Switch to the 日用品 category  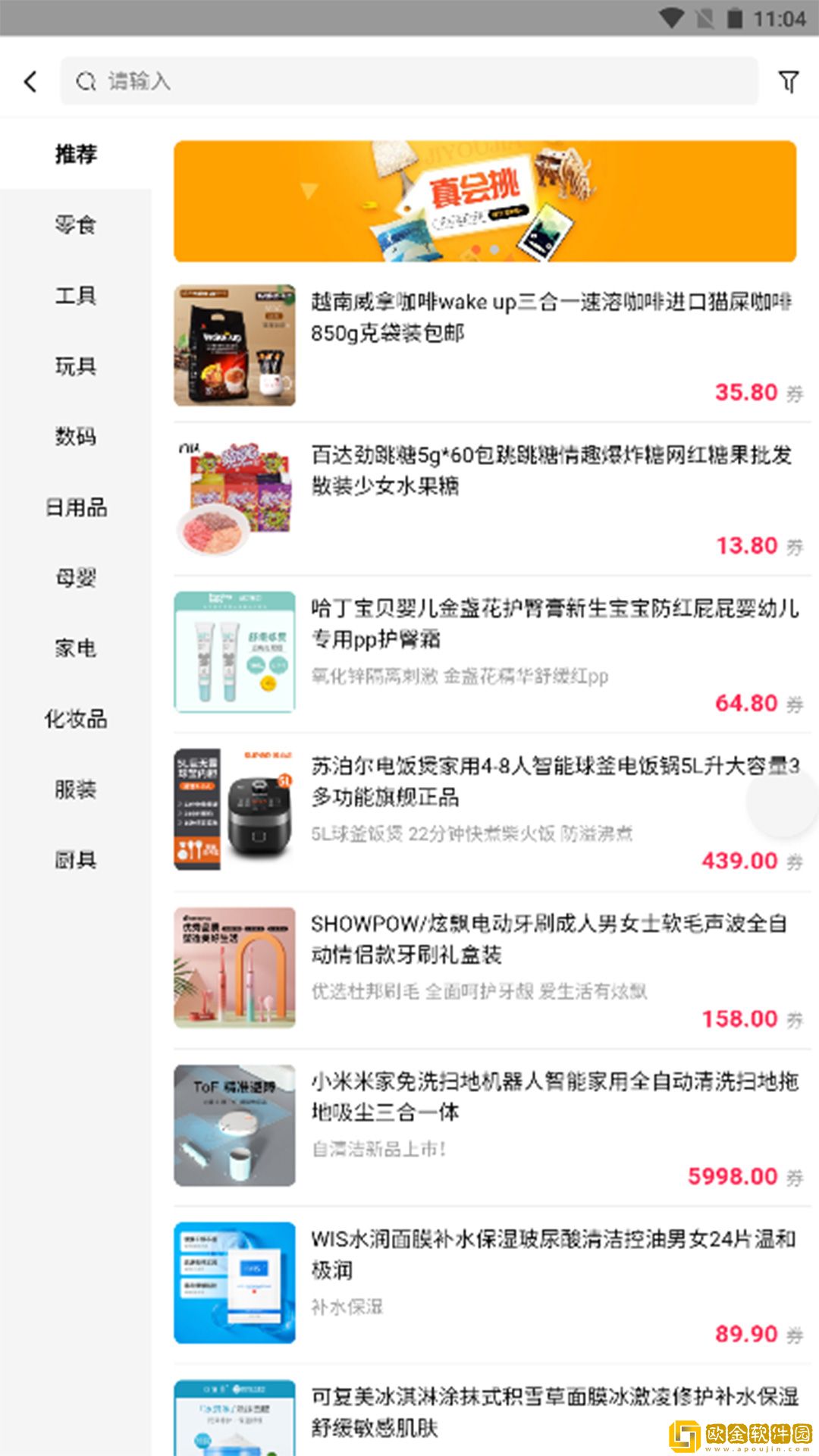(76, 507)
